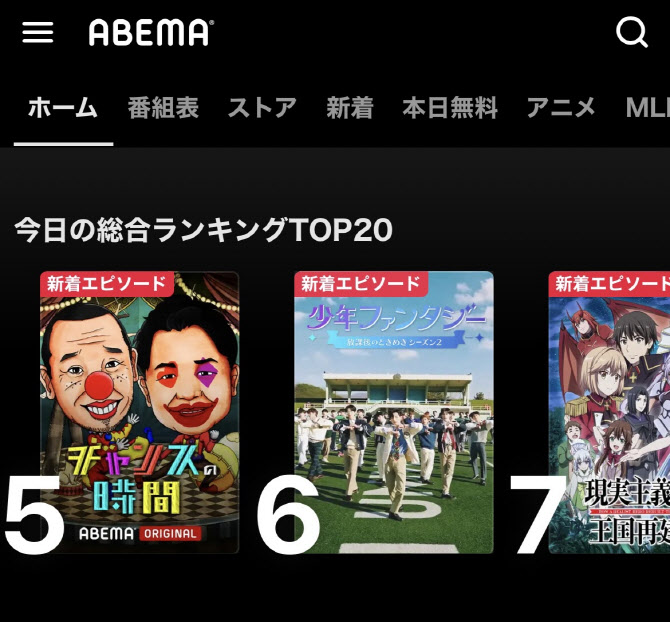This screenshot has height=622, width=670.
Task: Open rank 5 show チャンスの時間
Action: tap(140, 412)
